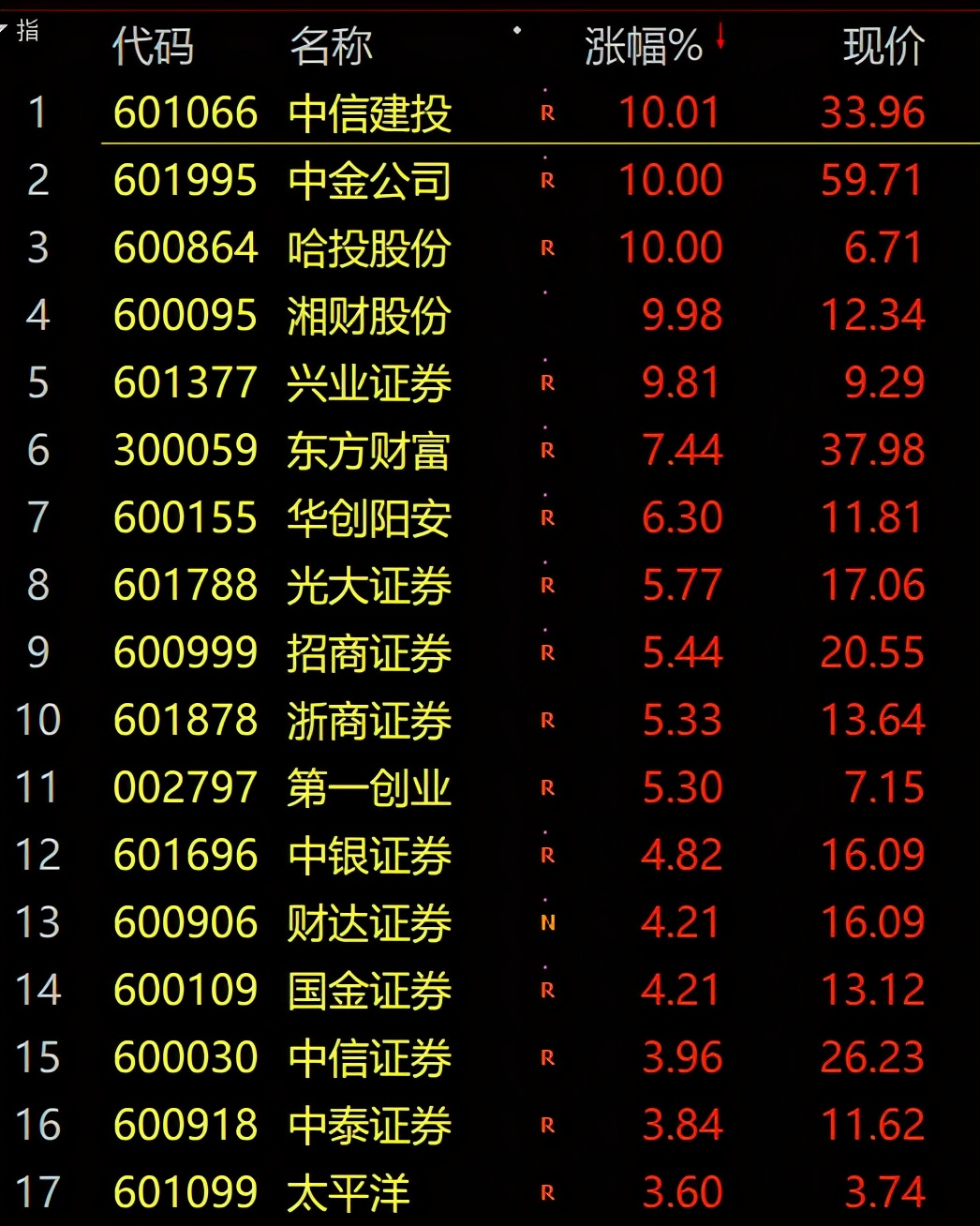Select 光大证券 601788 stock
Image resolution: width=980 pixels, height=1226 pixels.
point(369,586)
